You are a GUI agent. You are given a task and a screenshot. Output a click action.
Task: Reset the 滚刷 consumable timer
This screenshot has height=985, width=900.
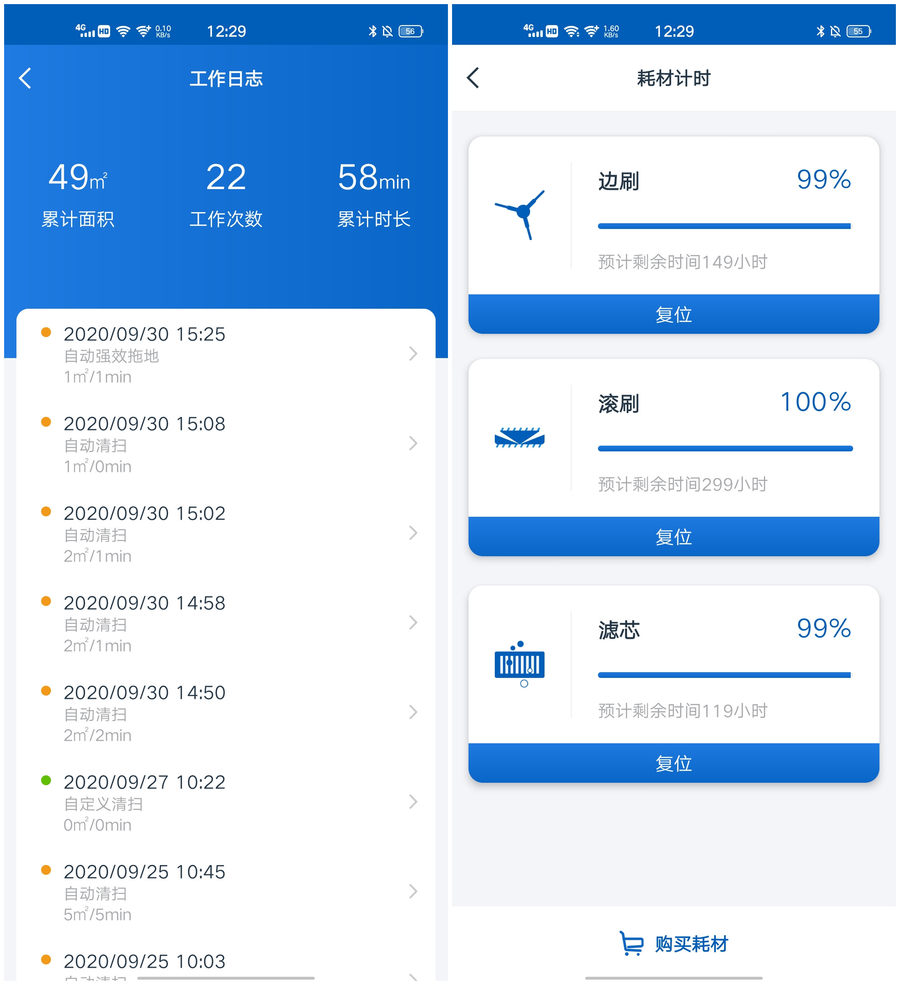tap(673, 537)
